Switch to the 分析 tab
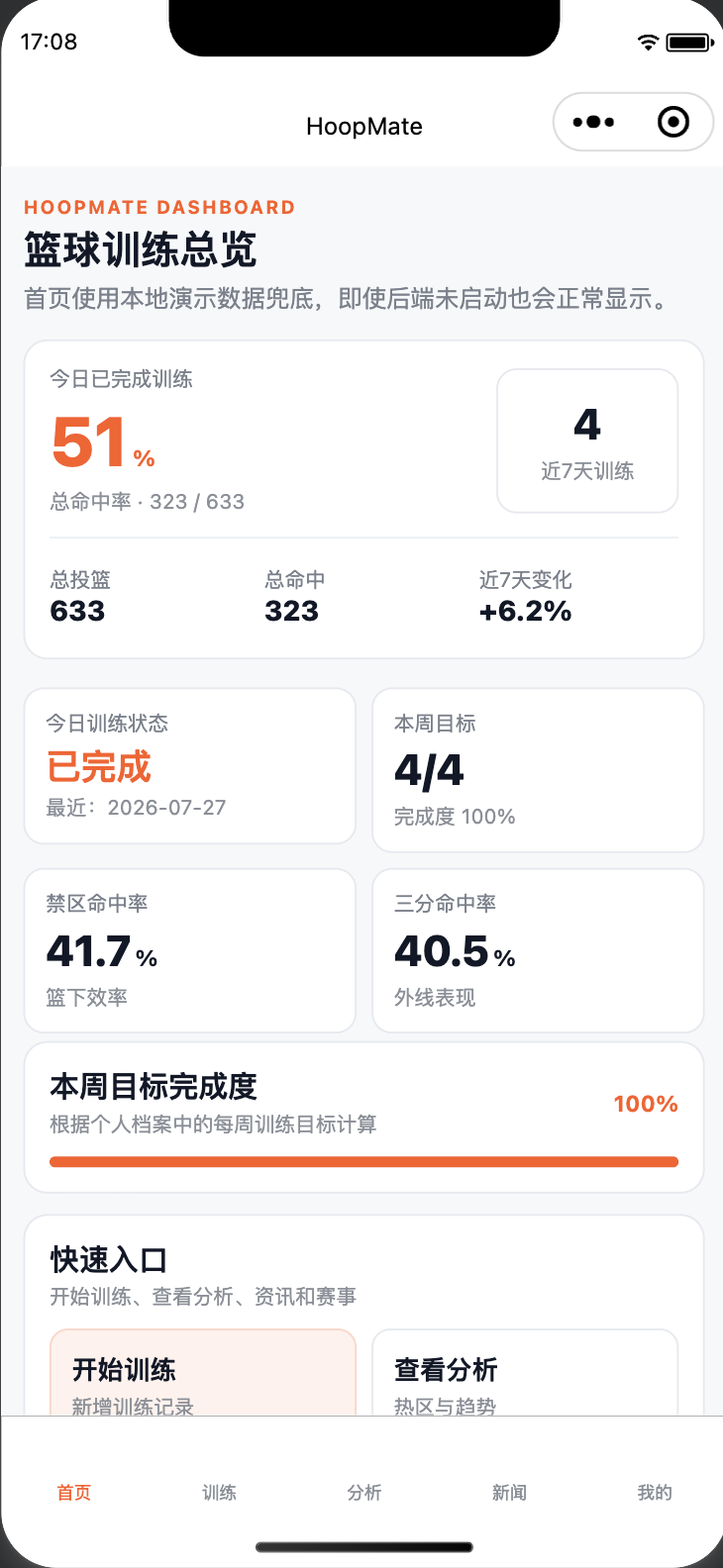 point(364,1493)
